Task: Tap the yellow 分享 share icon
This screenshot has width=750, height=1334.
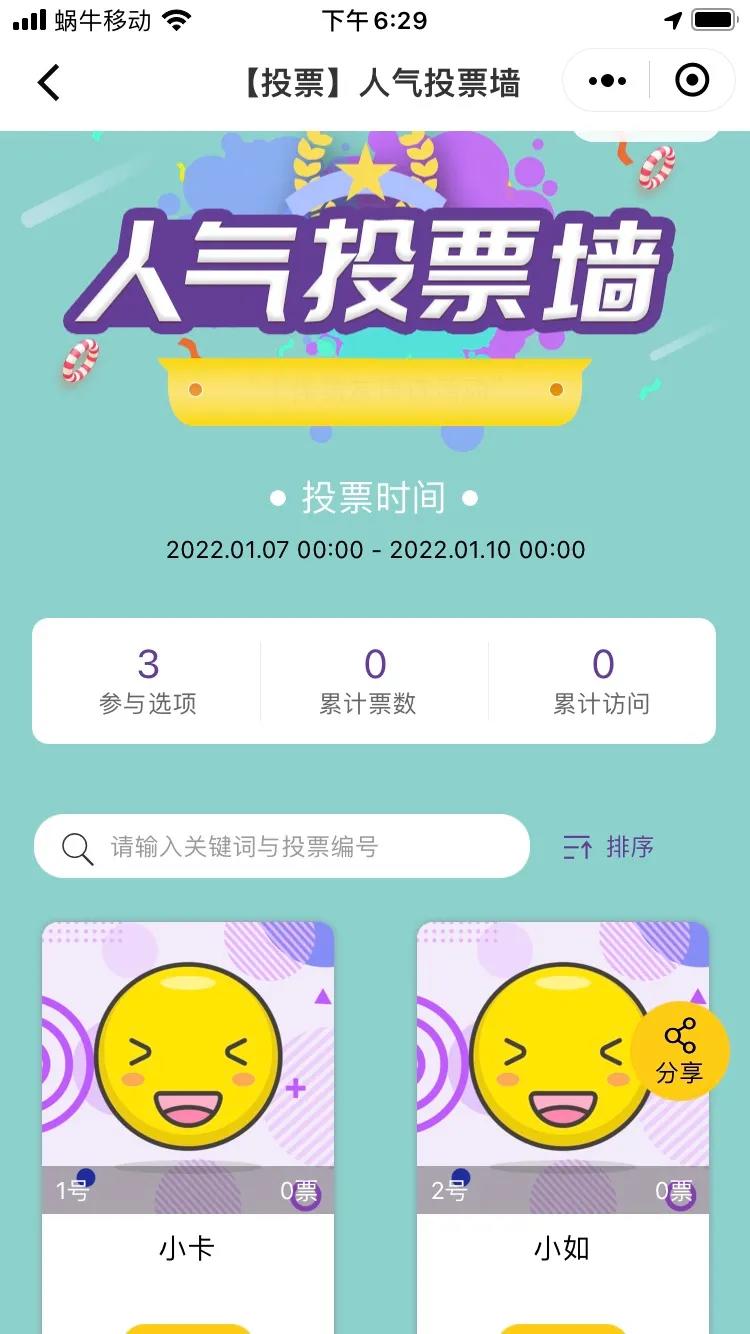Action: pyautogui.click(x=682, y=1048)
